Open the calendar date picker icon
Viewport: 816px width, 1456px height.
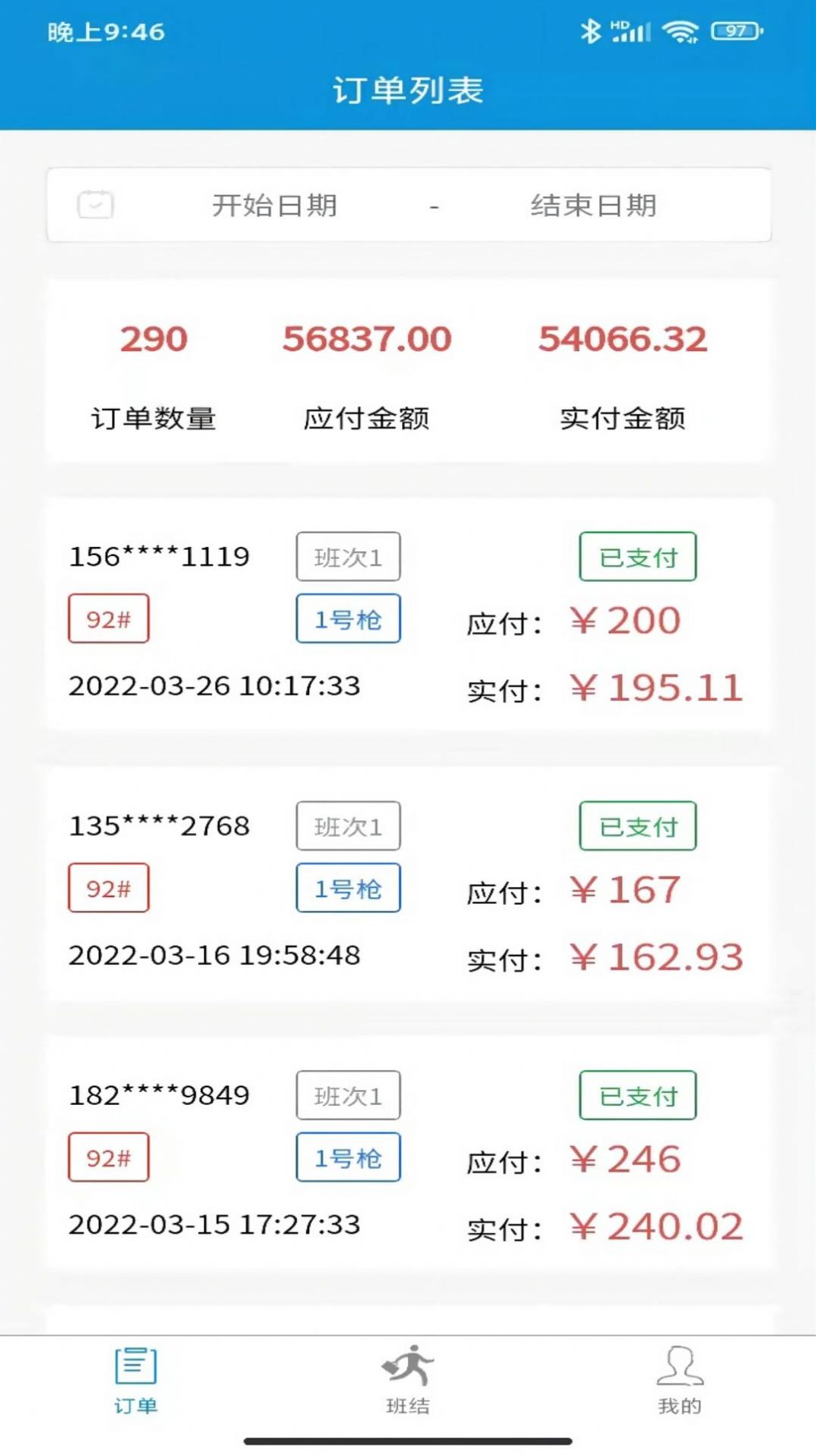(97, 204)
